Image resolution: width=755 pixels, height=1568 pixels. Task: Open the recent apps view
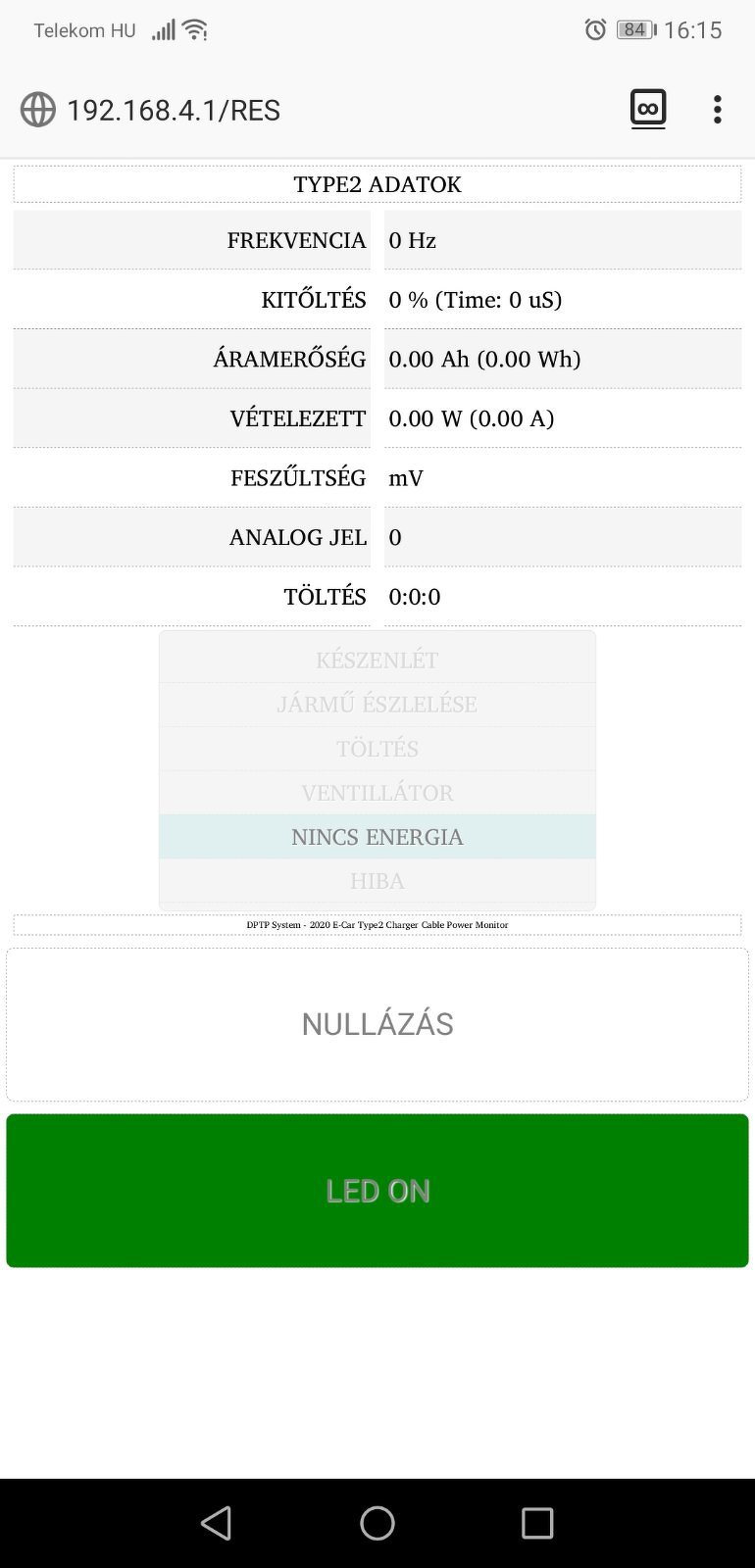pyautogui.click(x=537, y=1523)
